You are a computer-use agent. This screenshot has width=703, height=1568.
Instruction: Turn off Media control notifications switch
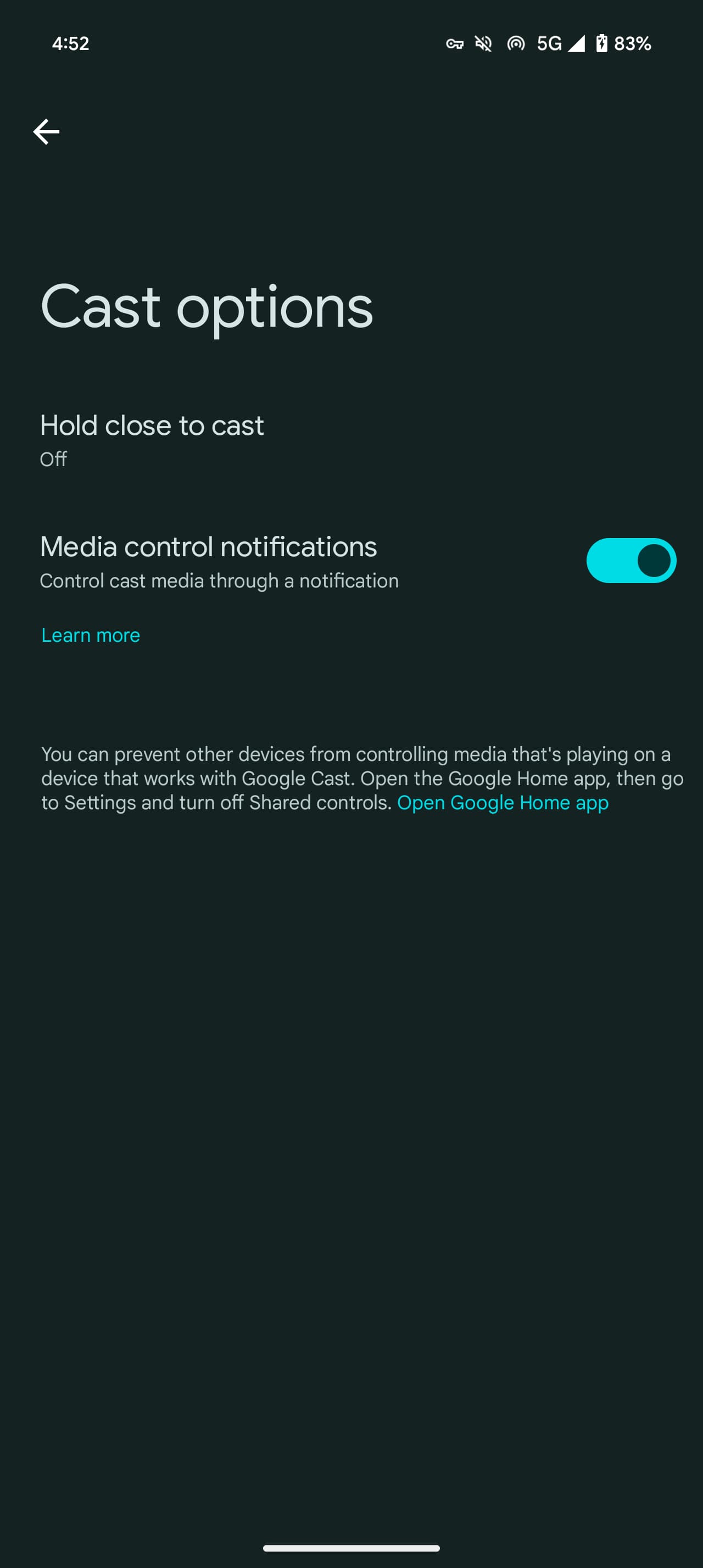[x=631, y=561]
